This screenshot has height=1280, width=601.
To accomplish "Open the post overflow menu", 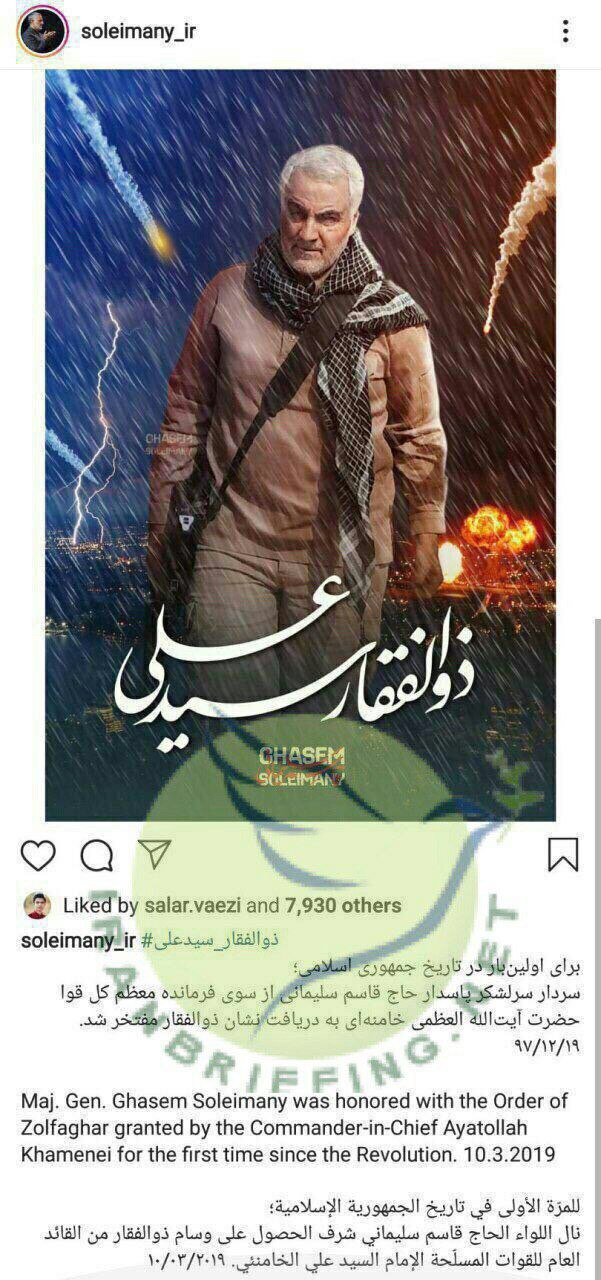I will [x=566, y=32].
